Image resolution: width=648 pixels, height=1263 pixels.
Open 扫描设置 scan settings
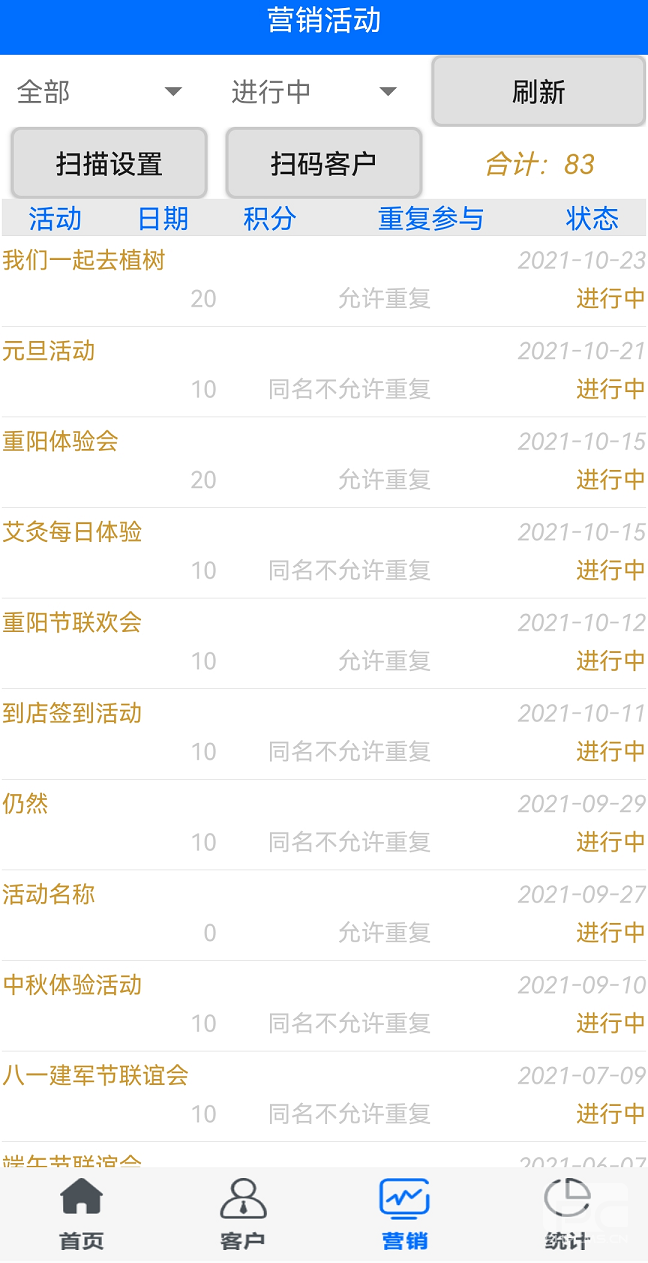tap(109, 163)
